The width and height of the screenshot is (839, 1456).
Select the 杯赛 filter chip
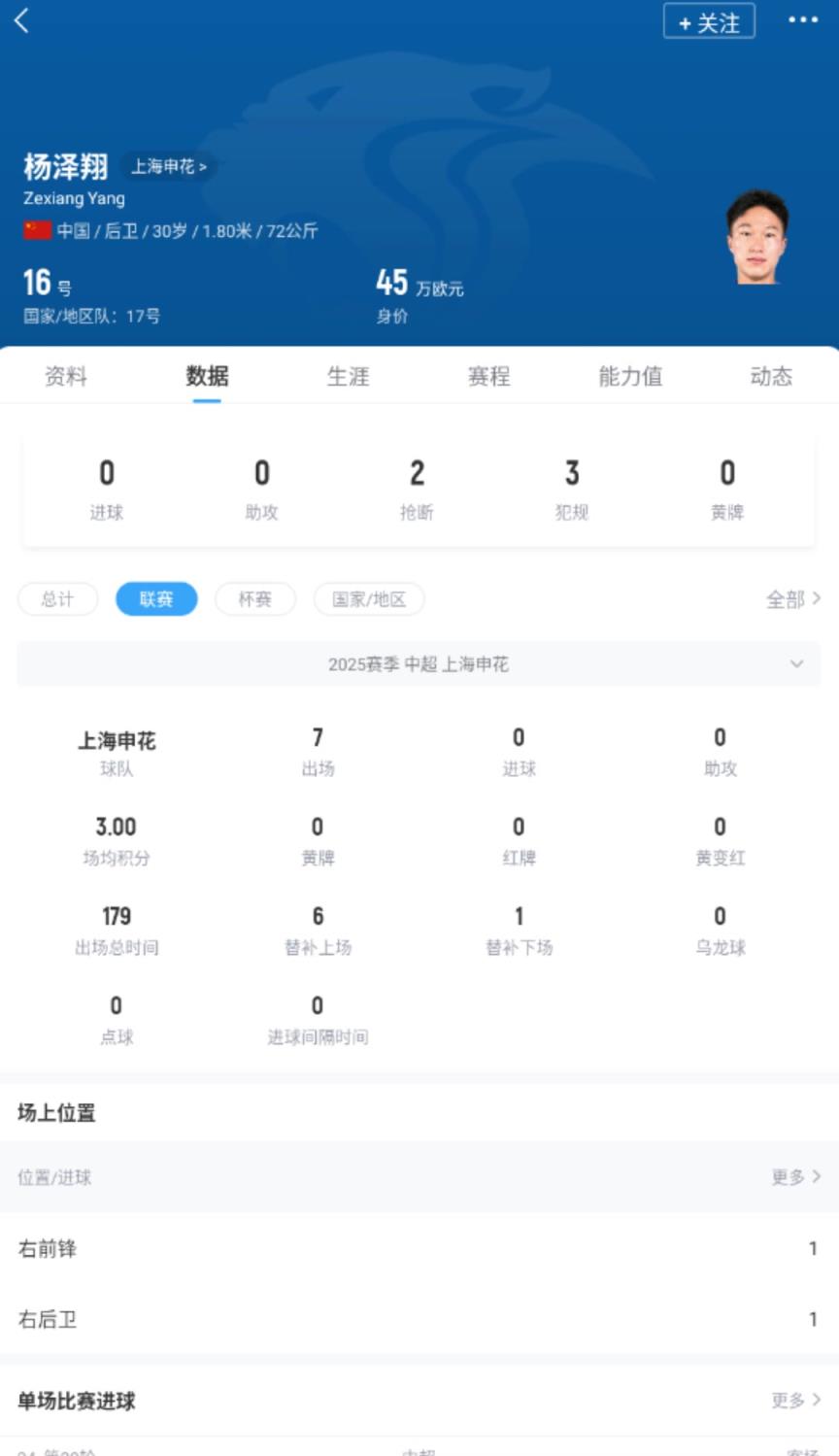(254, 599)
